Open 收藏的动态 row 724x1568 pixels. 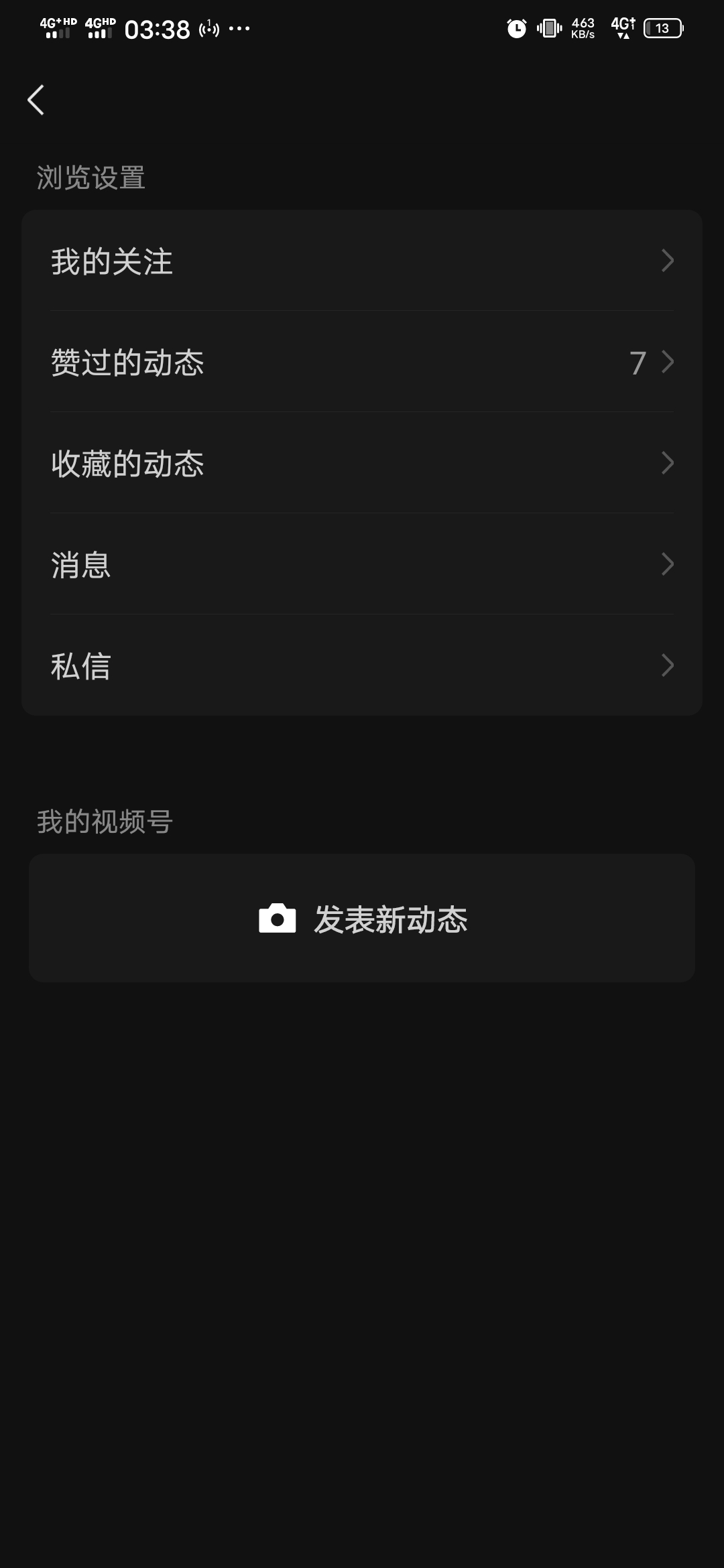coord(362,463)
